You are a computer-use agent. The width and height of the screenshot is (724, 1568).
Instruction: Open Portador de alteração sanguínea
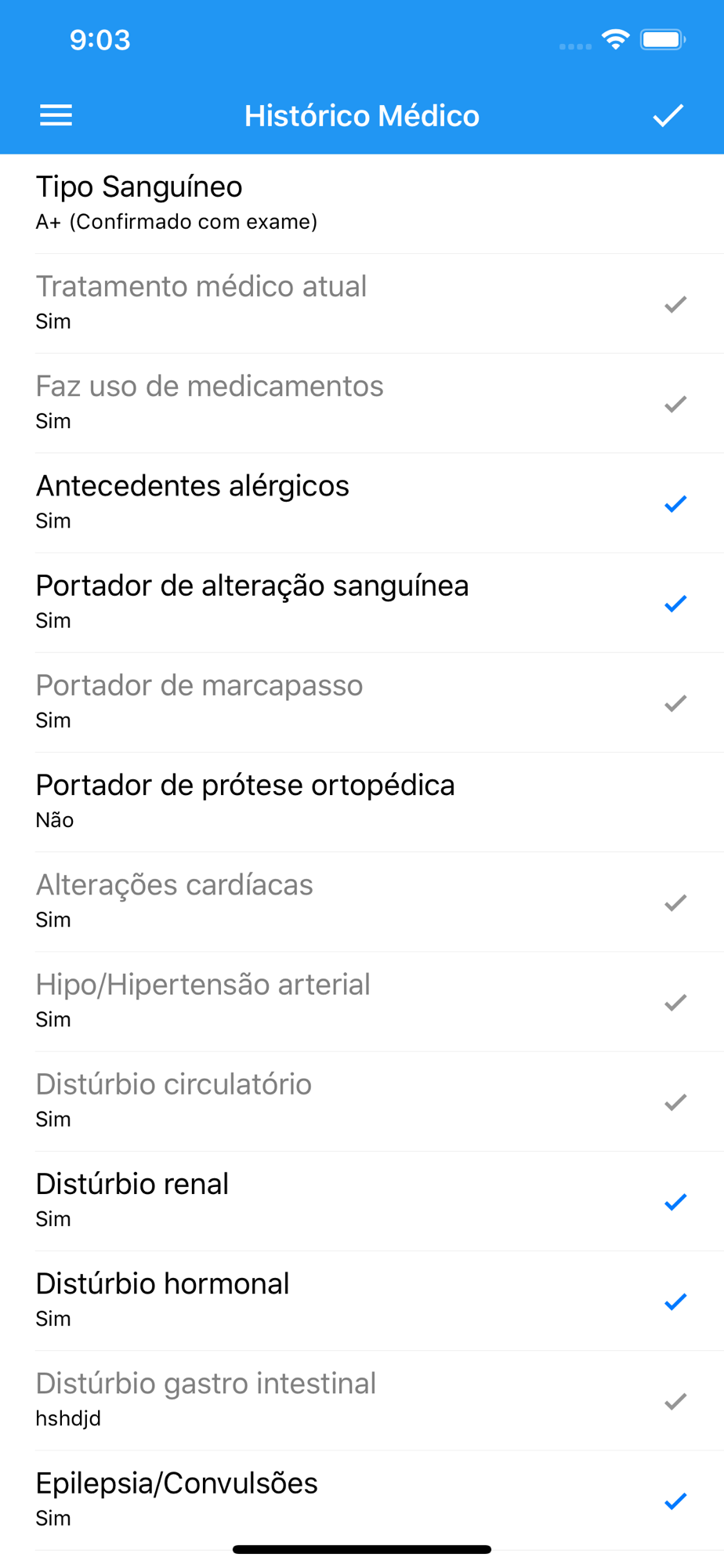pos(362,602)
